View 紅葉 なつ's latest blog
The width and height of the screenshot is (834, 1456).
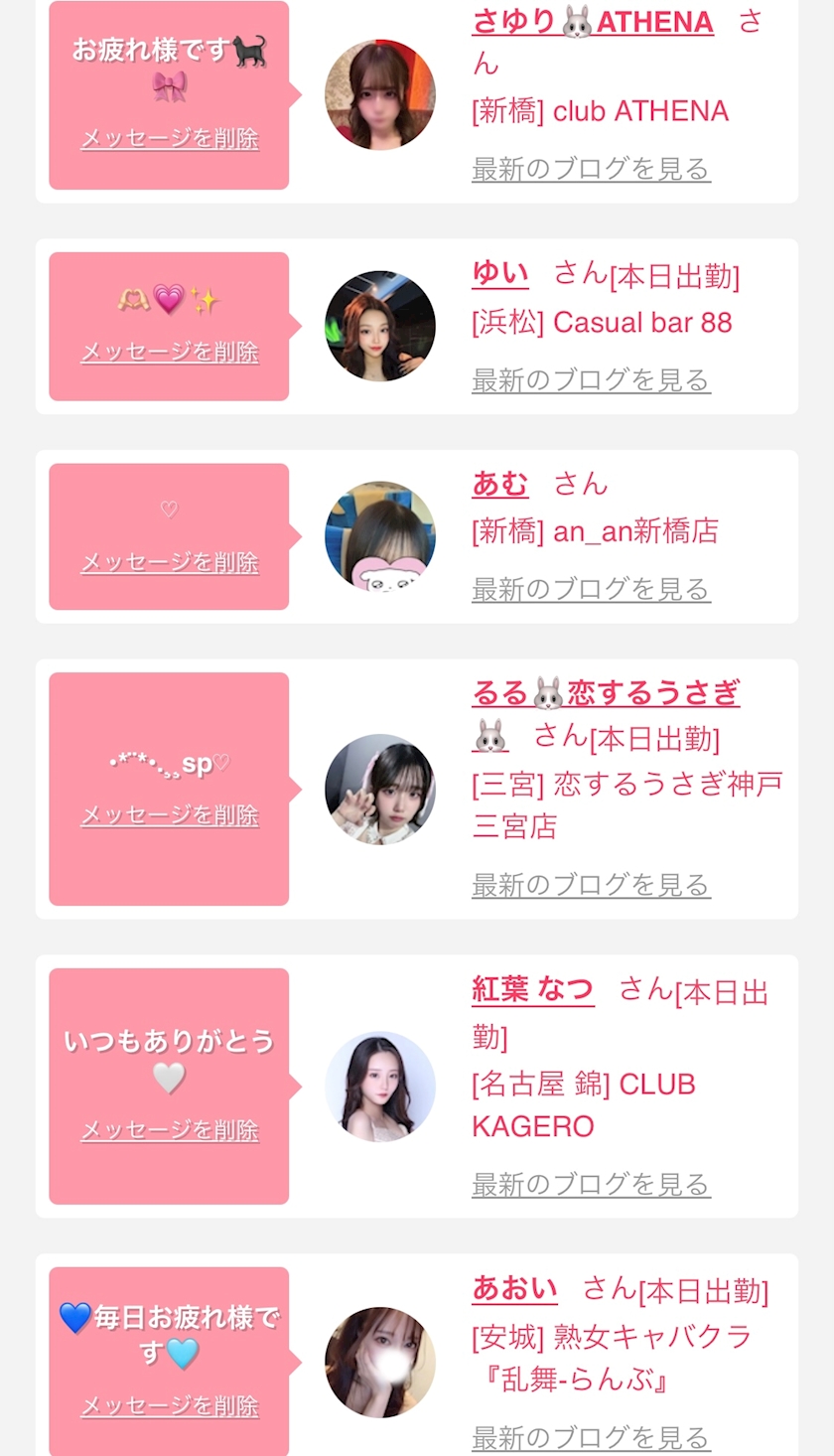[591, 1184]
